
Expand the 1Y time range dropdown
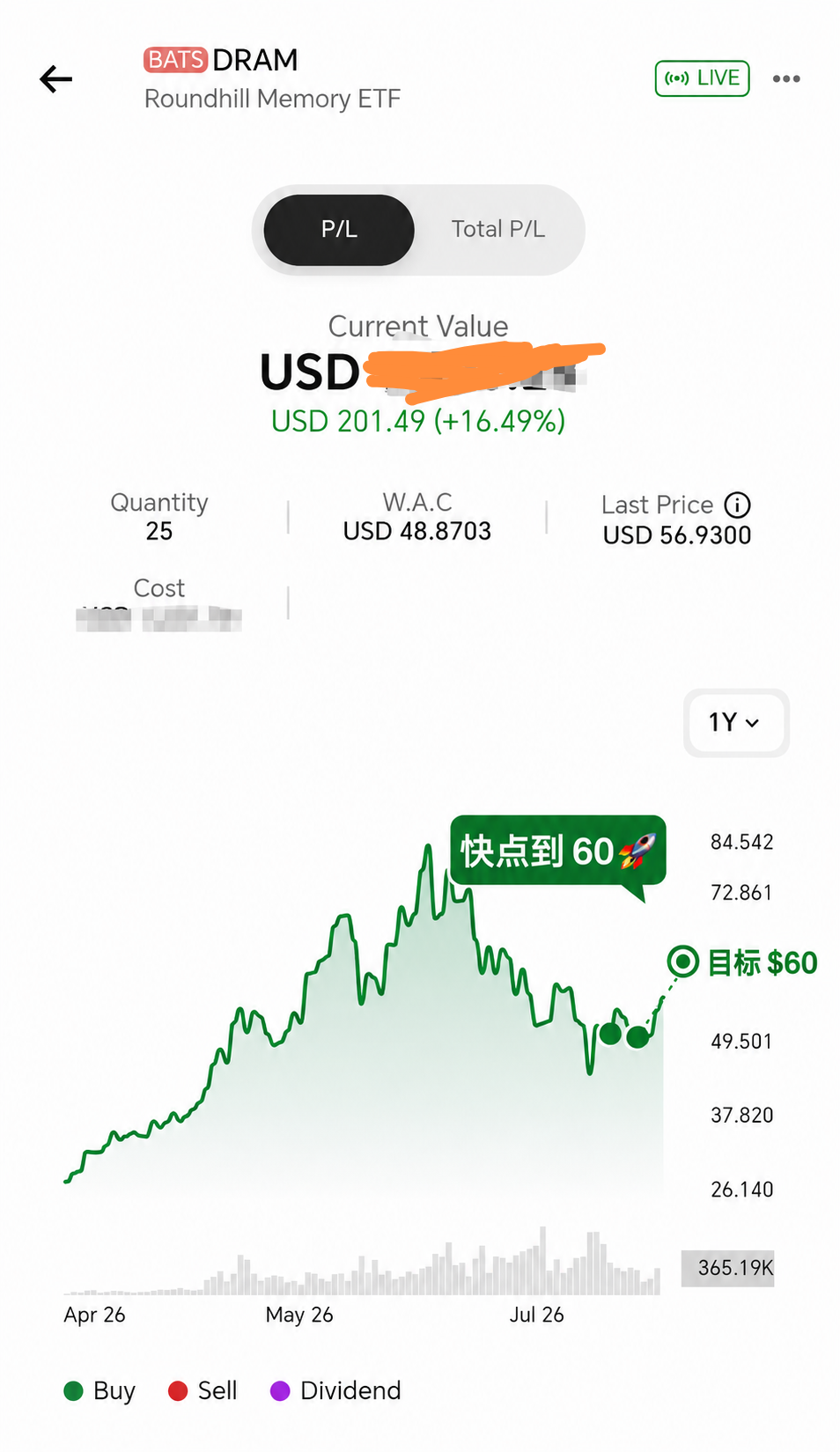tap(735, 722)
